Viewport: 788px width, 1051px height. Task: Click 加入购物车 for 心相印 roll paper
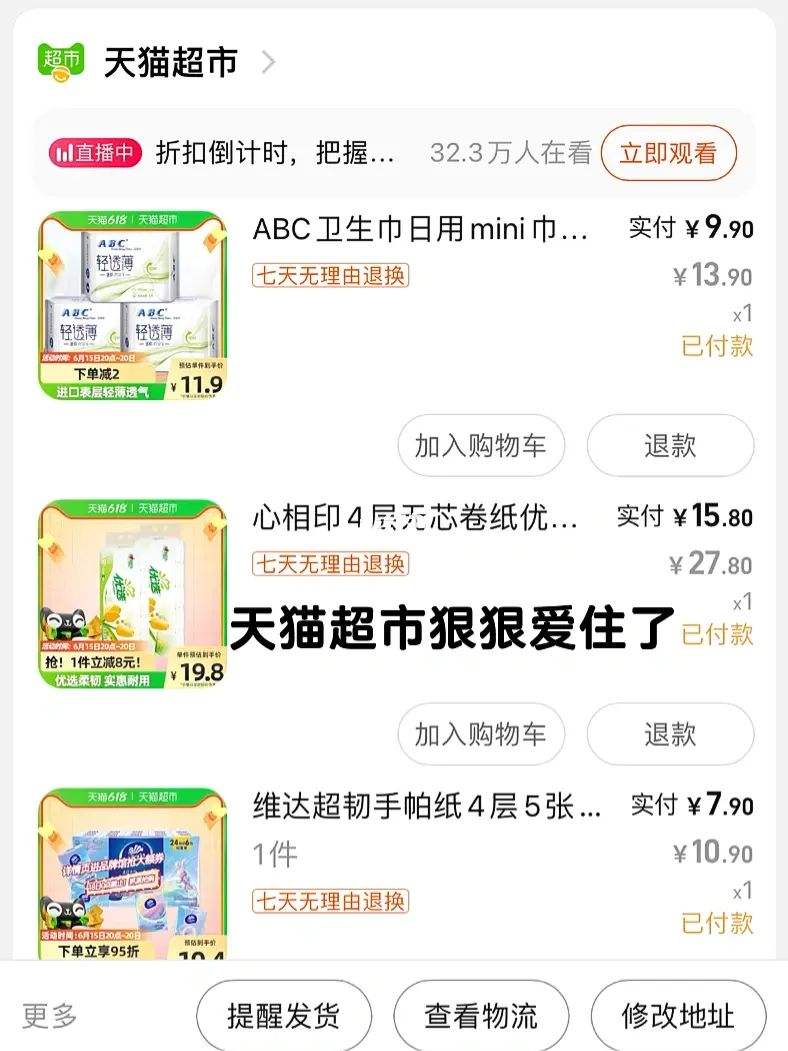click(x=480, y=734)
